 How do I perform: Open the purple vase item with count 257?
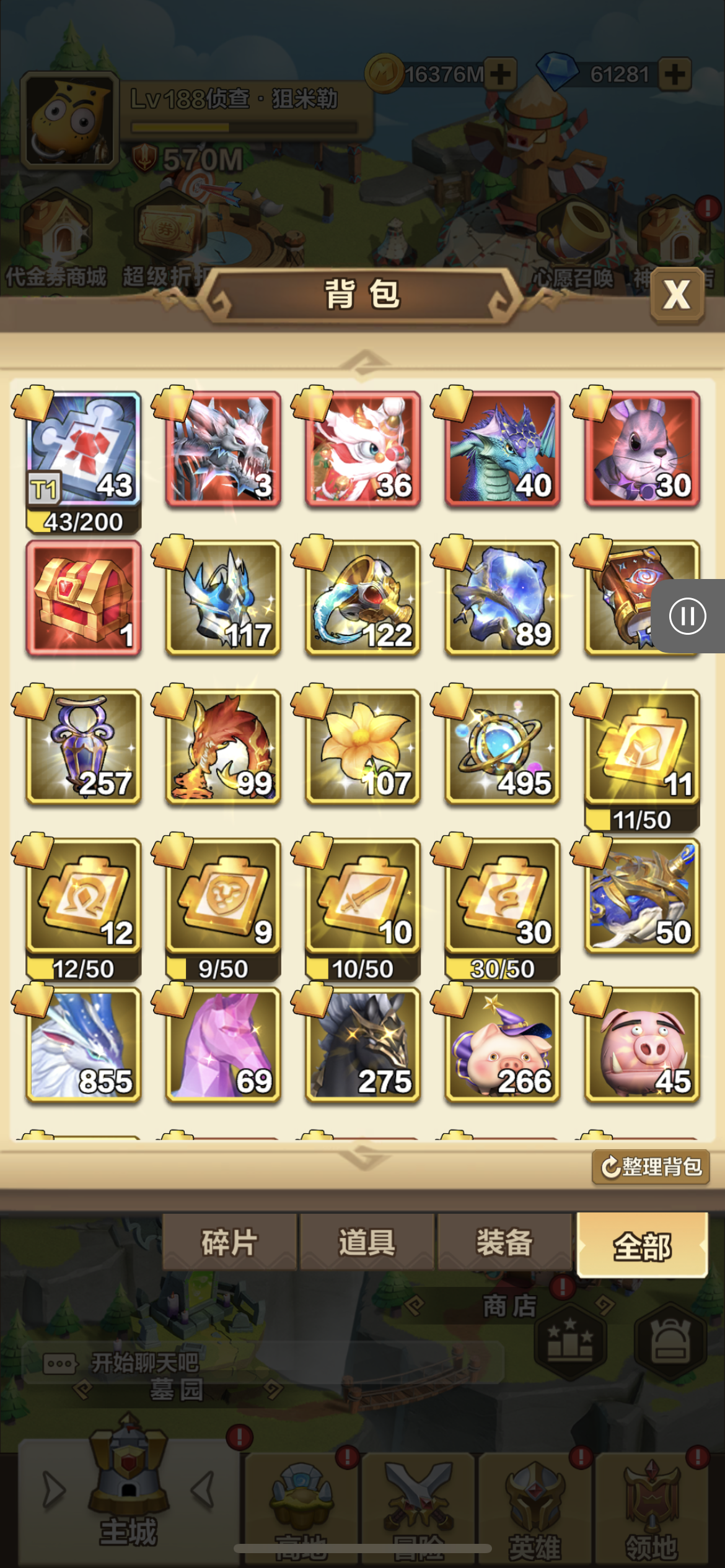coord(84,746)
